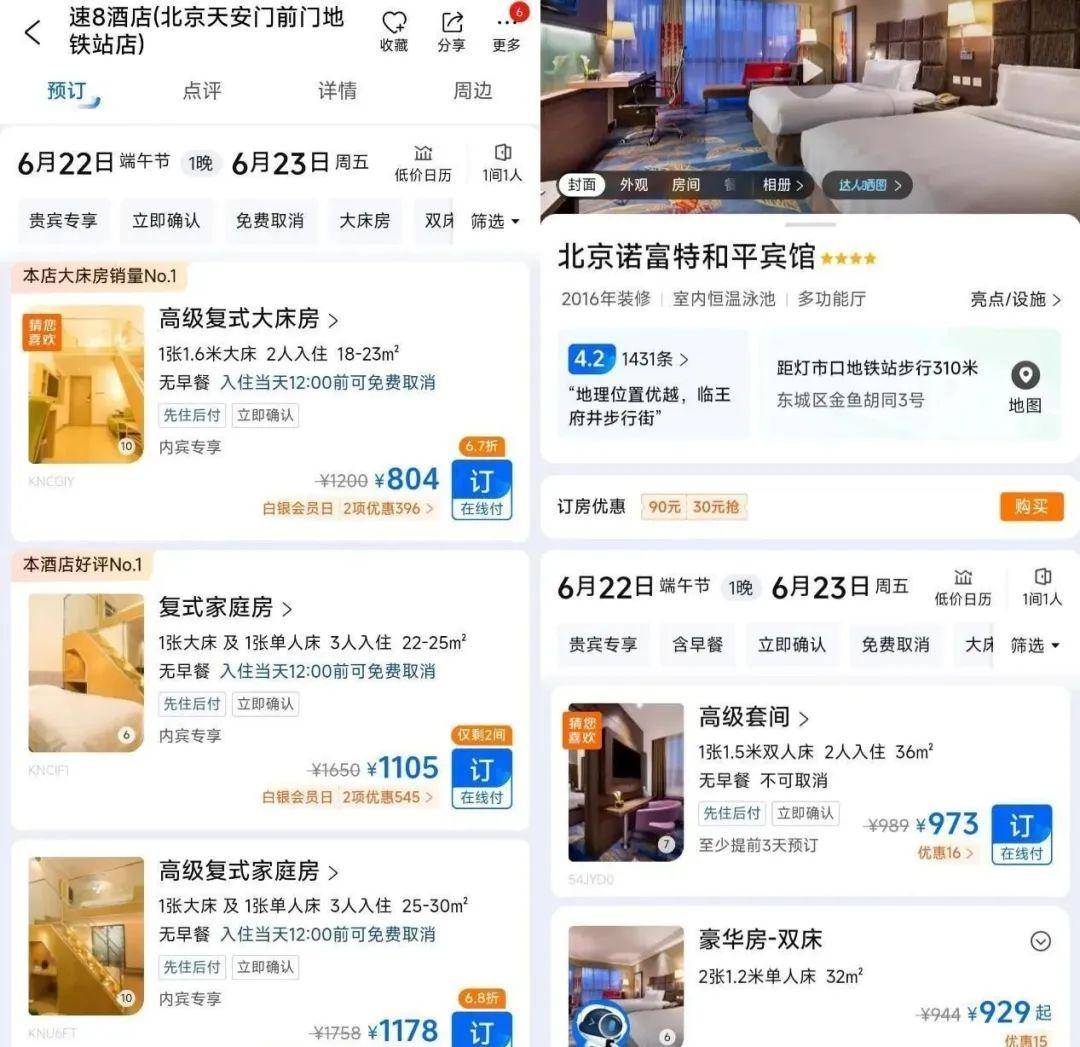Screen dimensions: 1080x1047
Task: View 亮点/设施 of 诺富特和平宾馆
Action: tap(1015, 299)
